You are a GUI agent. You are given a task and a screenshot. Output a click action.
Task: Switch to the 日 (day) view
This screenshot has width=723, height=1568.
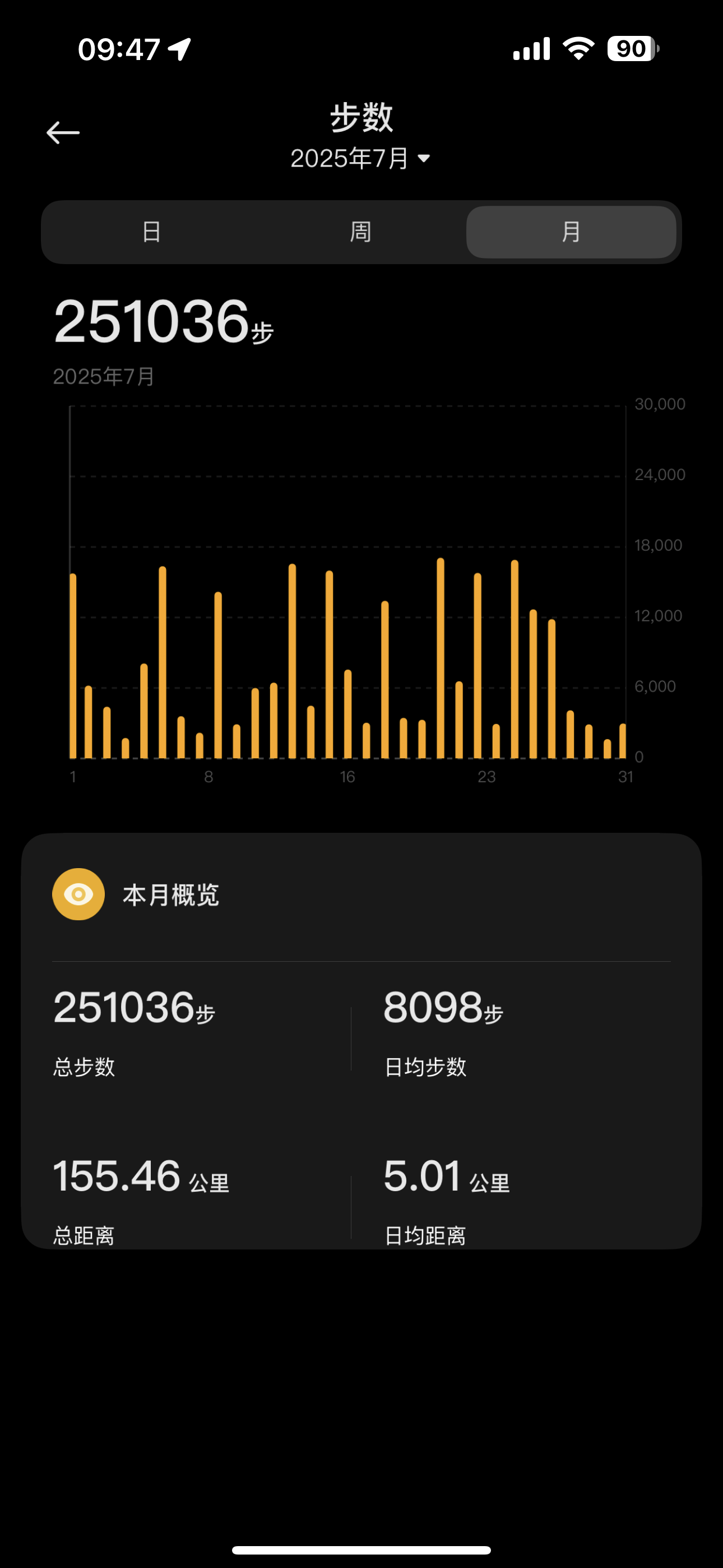pyautogui.click(x=151, y=232)
